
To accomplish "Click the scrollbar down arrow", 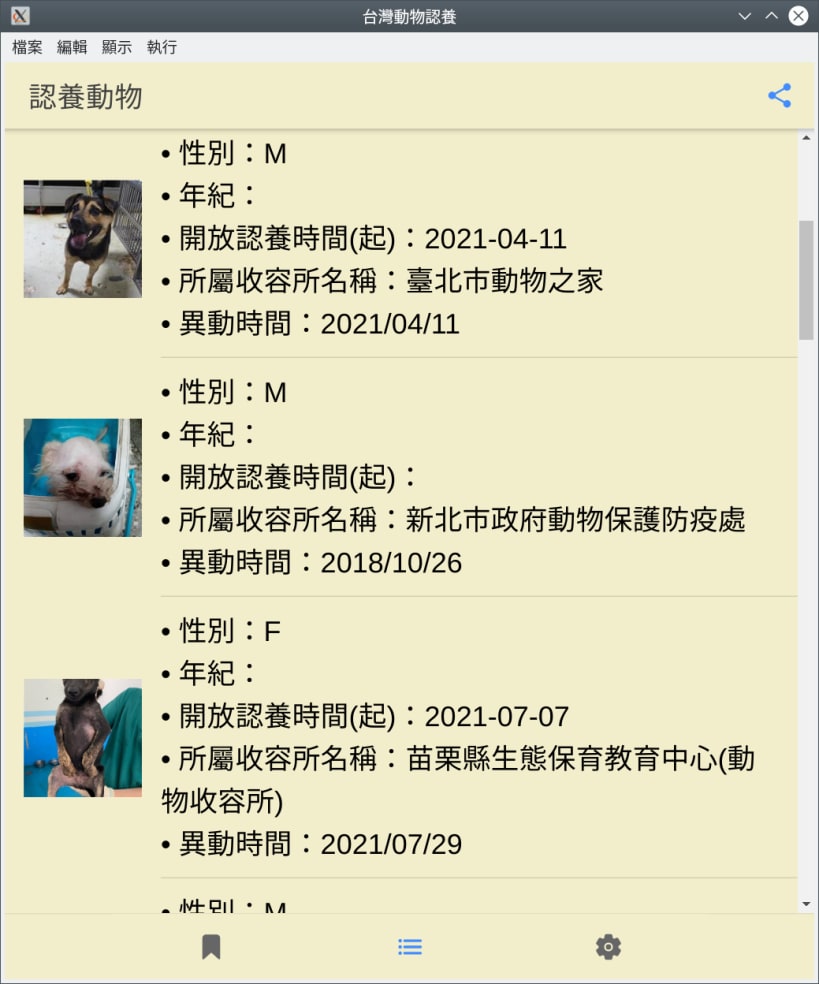I will 806,904.
